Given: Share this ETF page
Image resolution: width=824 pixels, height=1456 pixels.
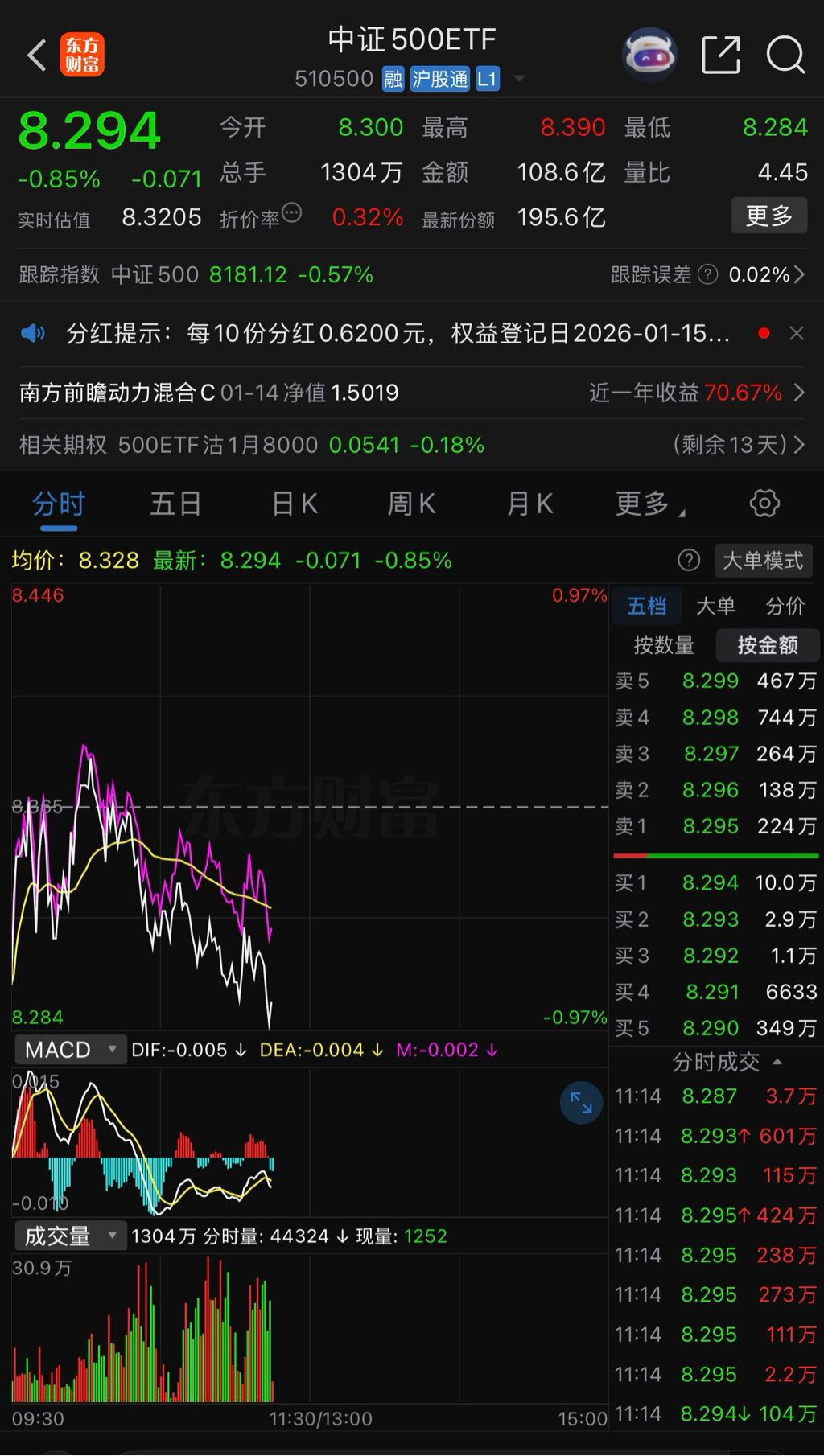Looking at the screenshot, I should (720, 56).
